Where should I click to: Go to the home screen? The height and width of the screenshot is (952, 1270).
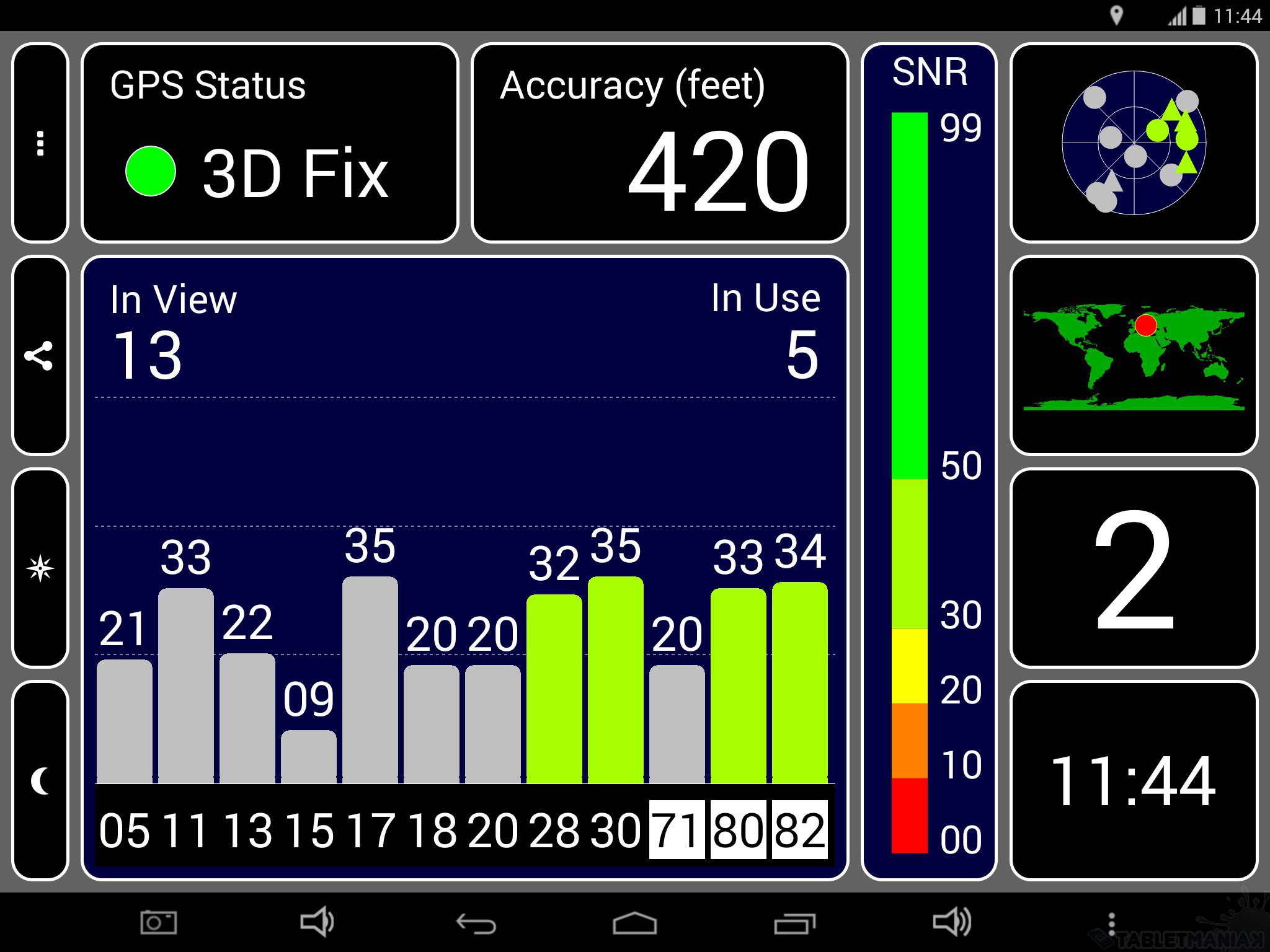(634, 923)
